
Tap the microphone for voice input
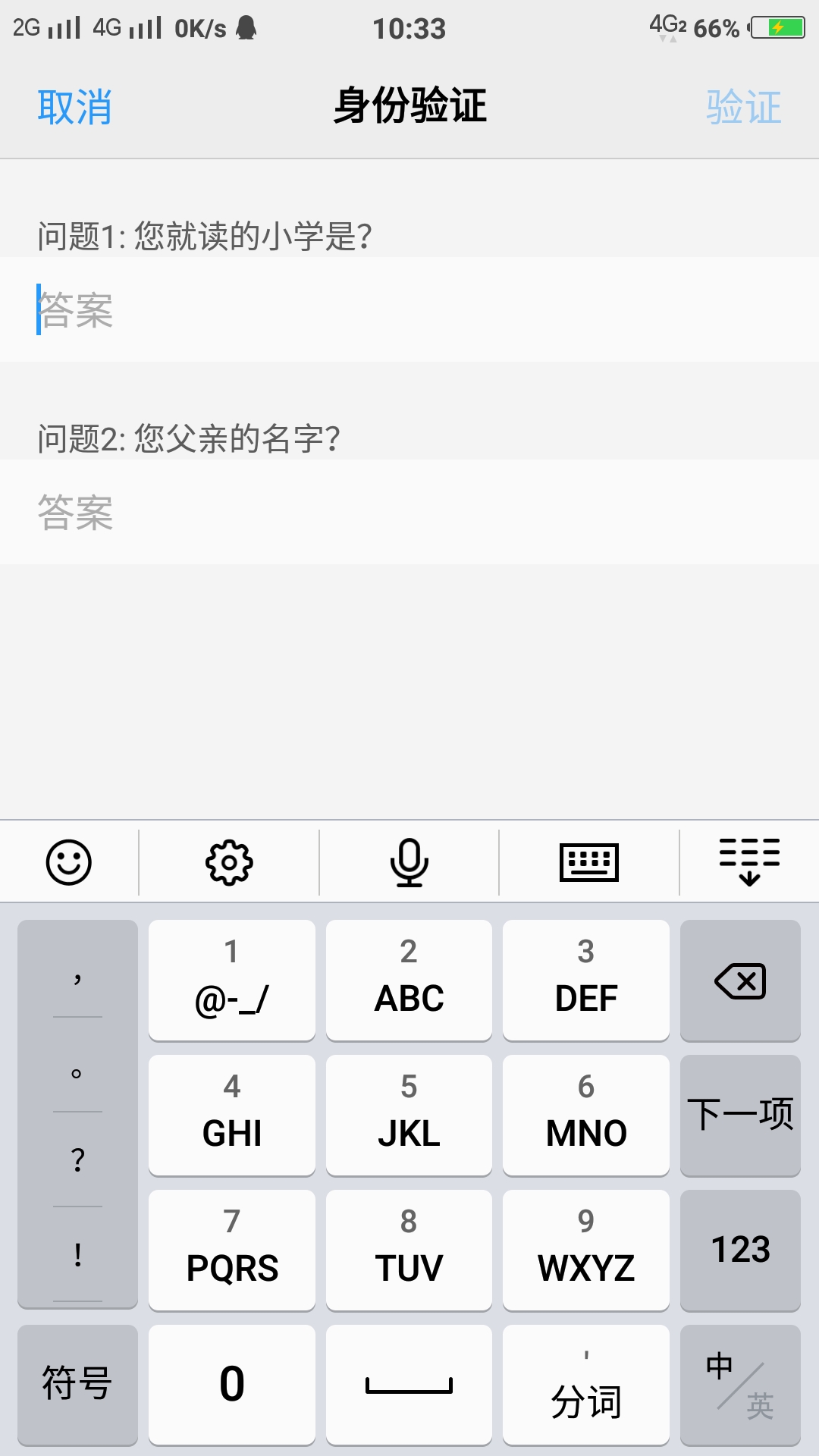(x=408, y=862)
